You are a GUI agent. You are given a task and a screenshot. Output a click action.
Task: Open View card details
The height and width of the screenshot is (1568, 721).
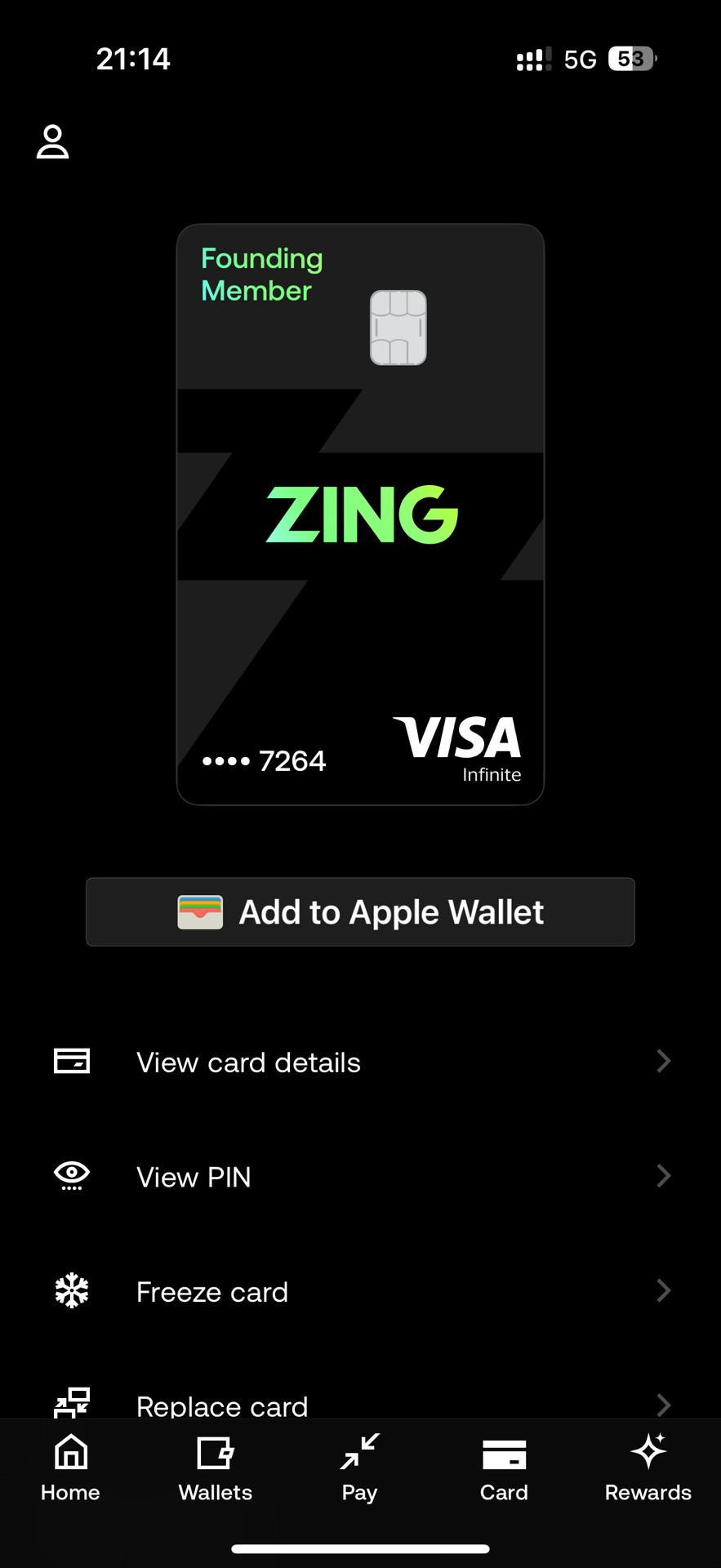tap(360, 1062)
